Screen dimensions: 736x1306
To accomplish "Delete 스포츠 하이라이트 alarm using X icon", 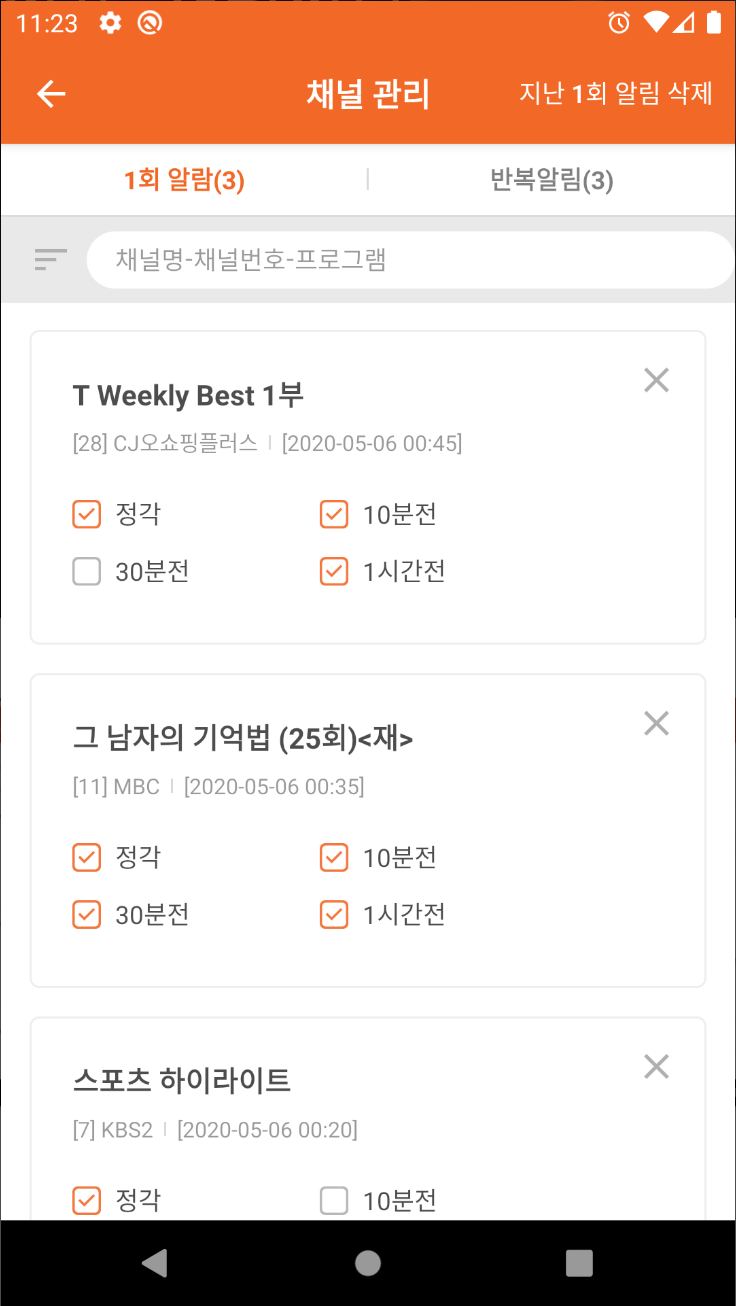I will (x=656, y=1067).
